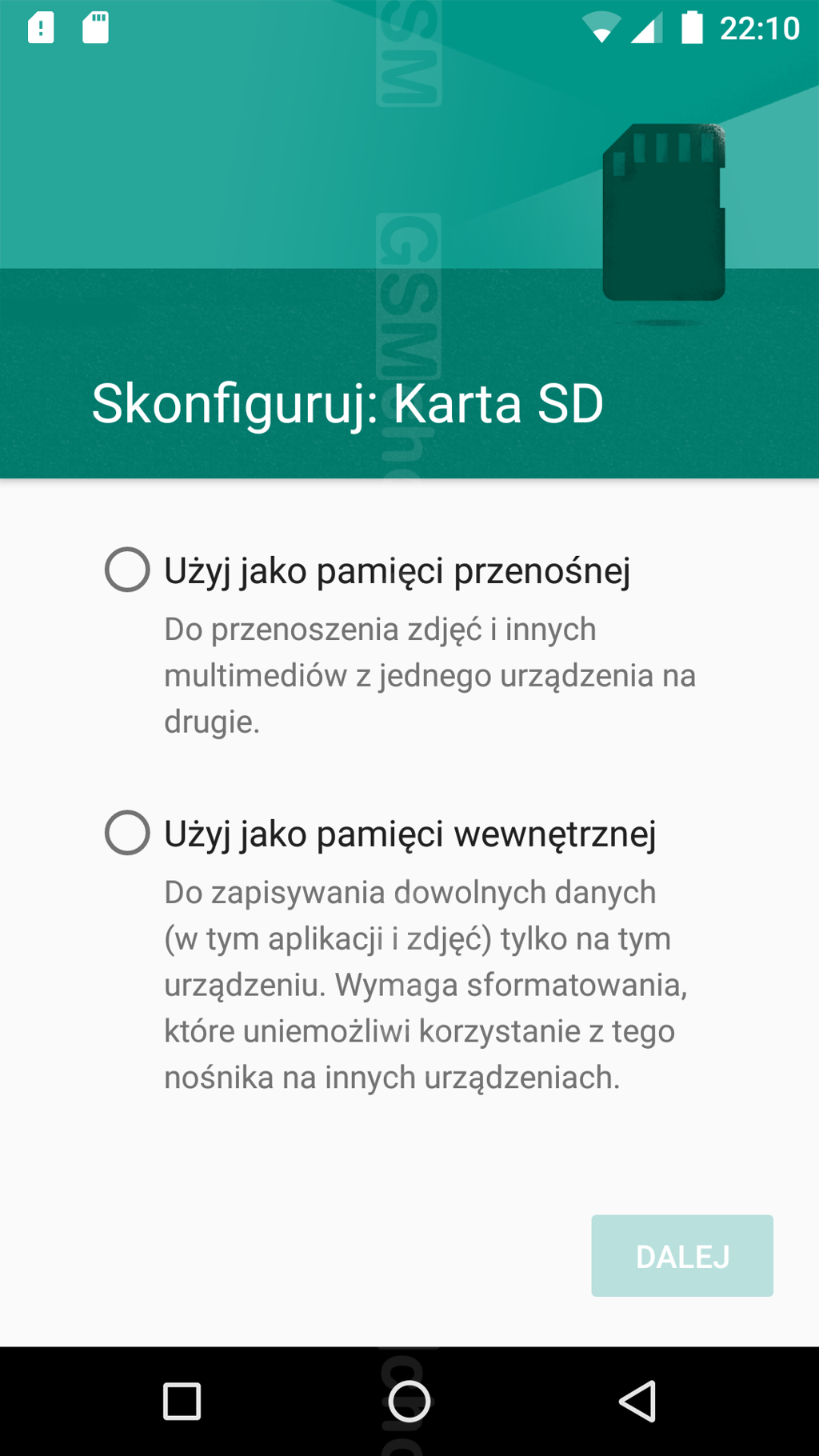Open the recent apps view
This screenshot has width=819, height=1456.
182,1402
